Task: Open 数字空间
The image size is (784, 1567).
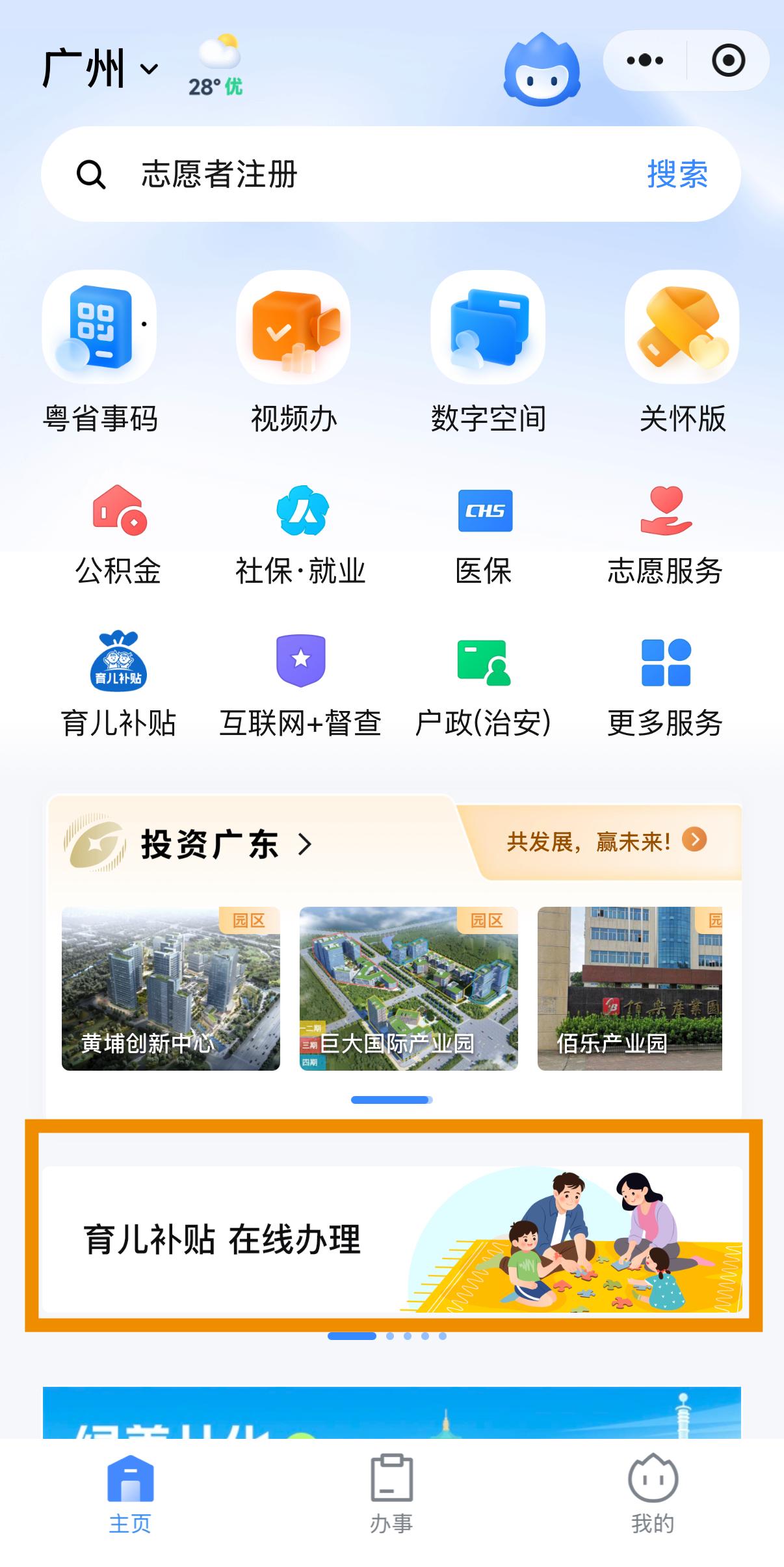Action: (x=488, y=351)
